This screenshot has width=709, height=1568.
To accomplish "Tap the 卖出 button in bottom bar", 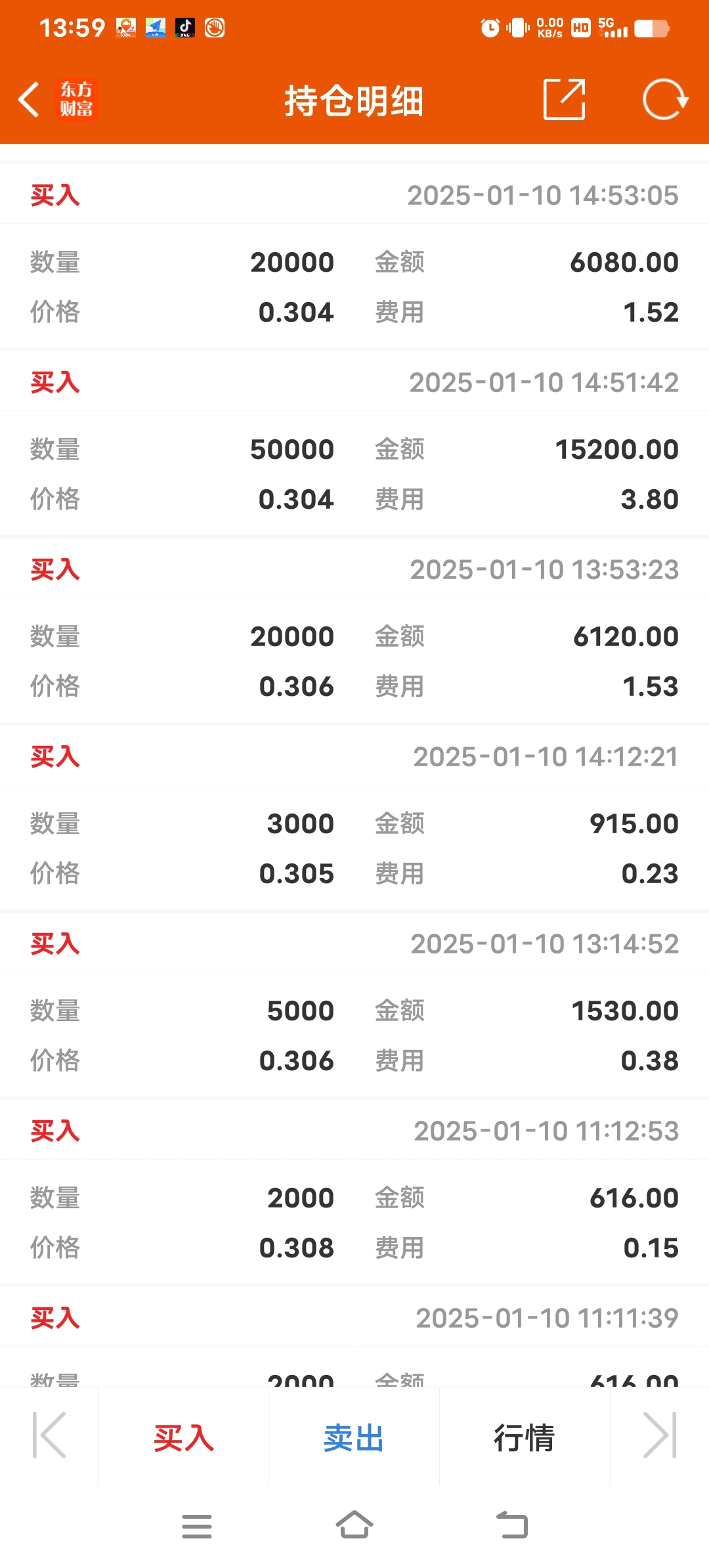I will pyautogui.click(x=354, y=1438).
